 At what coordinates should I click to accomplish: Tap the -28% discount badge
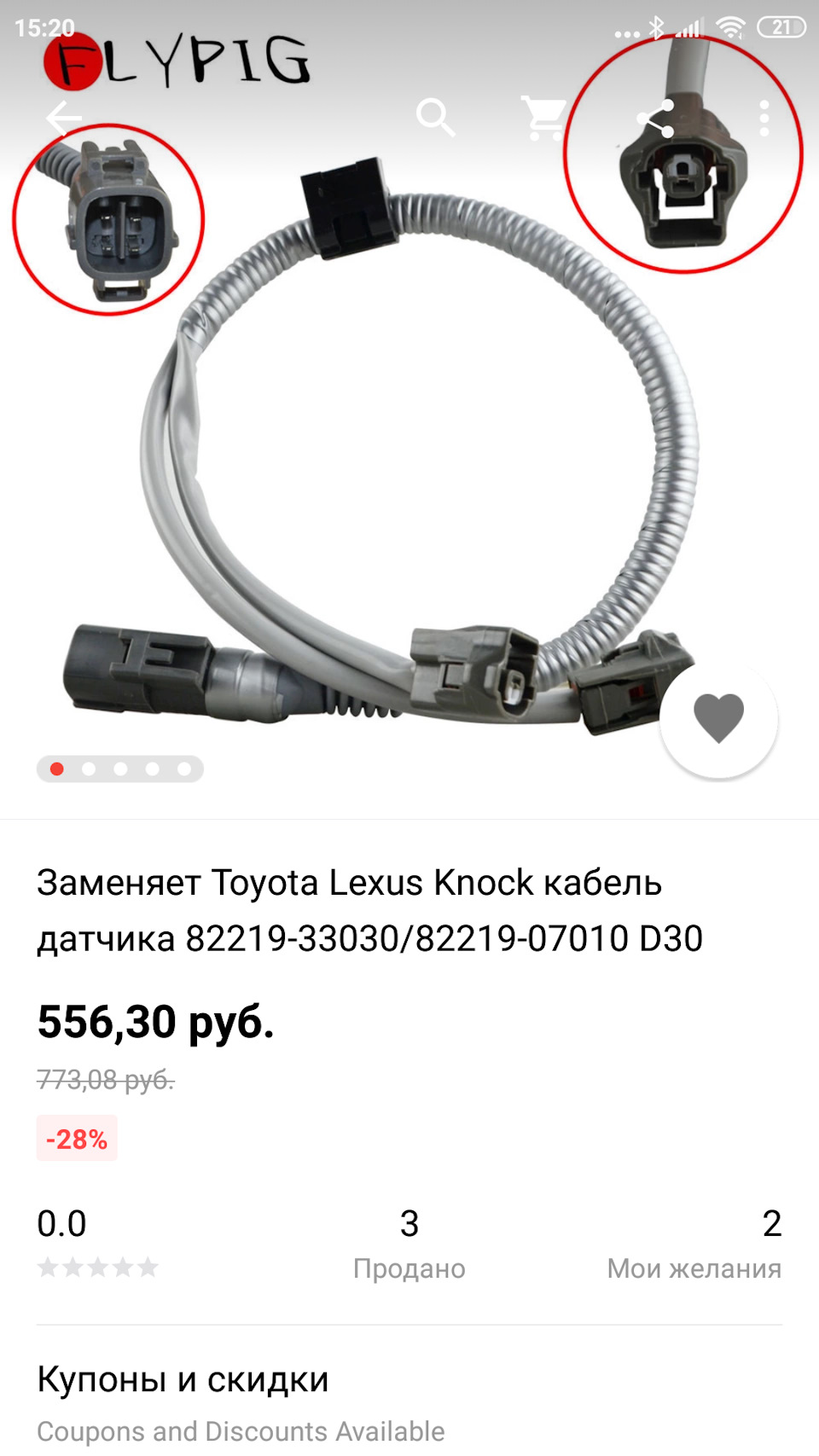tap(77, 1138)
